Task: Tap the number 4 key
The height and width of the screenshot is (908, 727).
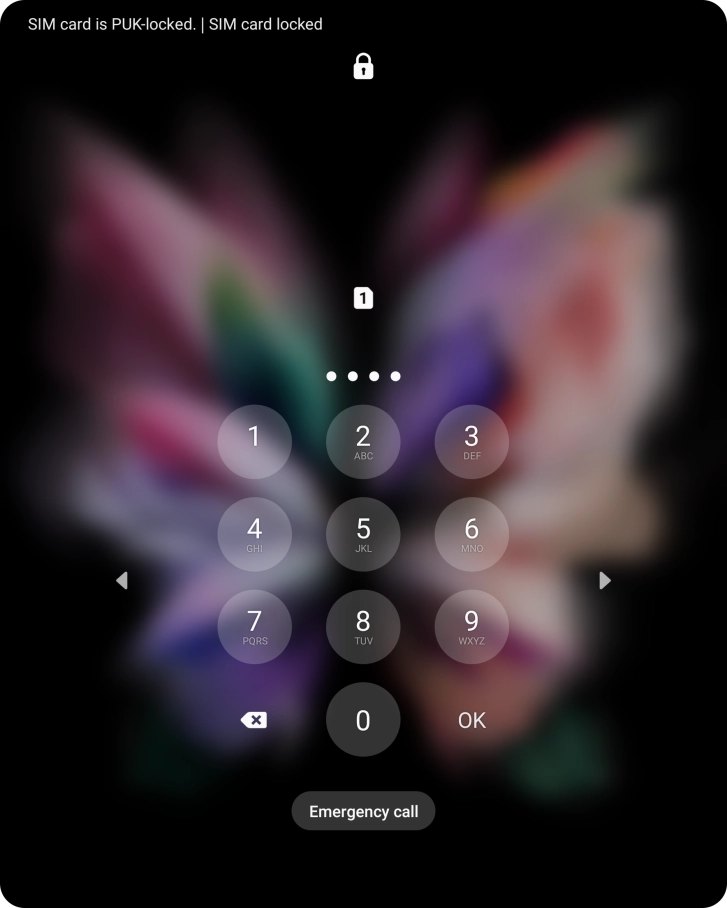Action: tap(254, 534)
